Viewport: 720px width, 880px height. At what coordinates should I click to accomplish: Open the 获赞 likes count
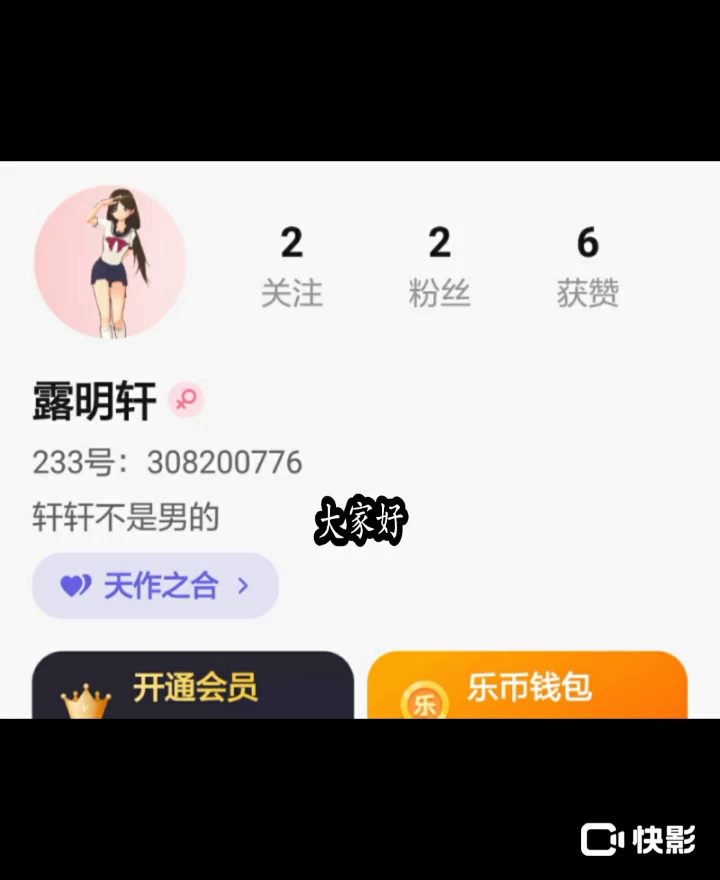coord(587,266)
